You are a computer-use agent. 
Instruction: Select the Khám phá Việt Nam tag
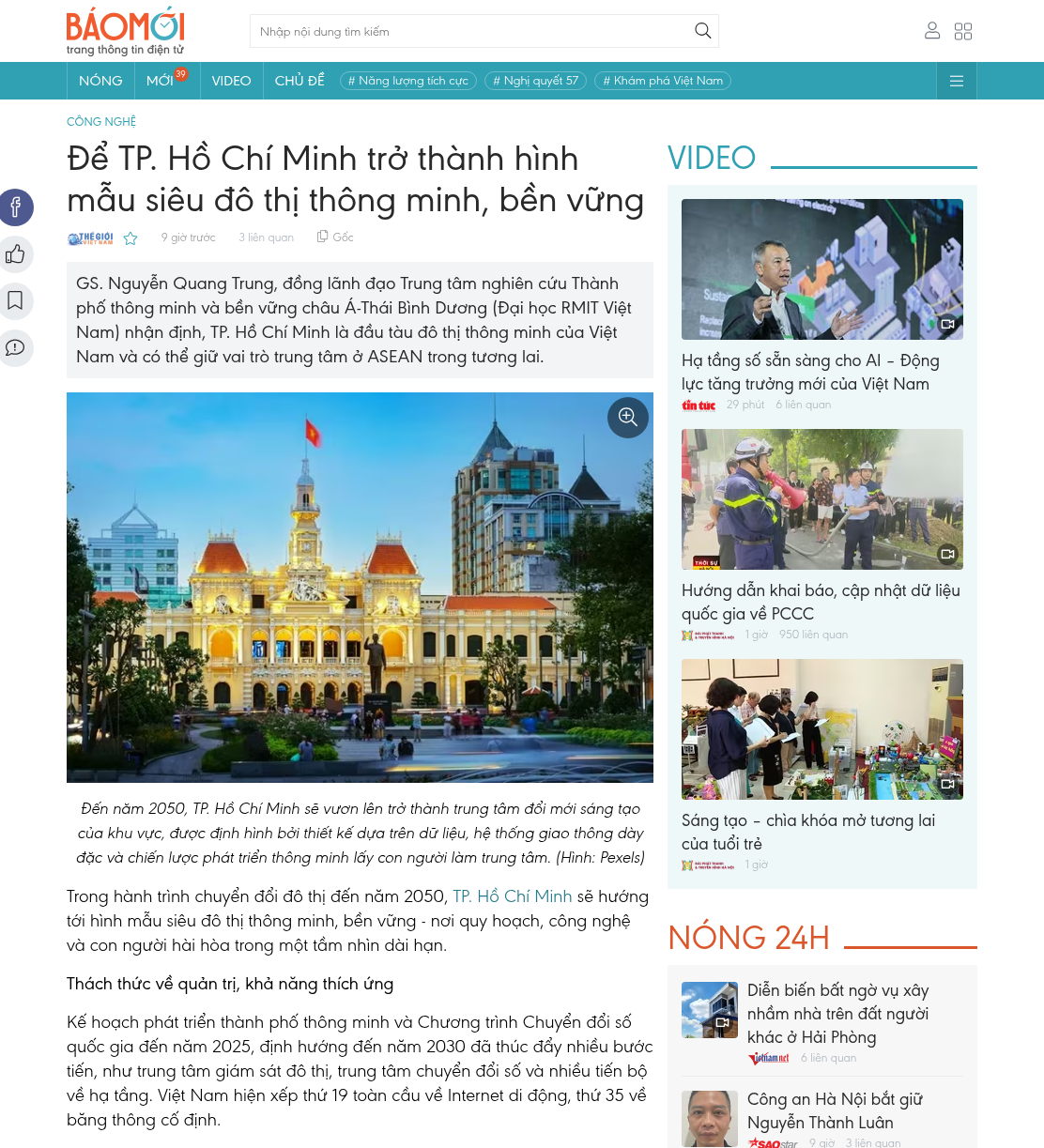point(663,81)
